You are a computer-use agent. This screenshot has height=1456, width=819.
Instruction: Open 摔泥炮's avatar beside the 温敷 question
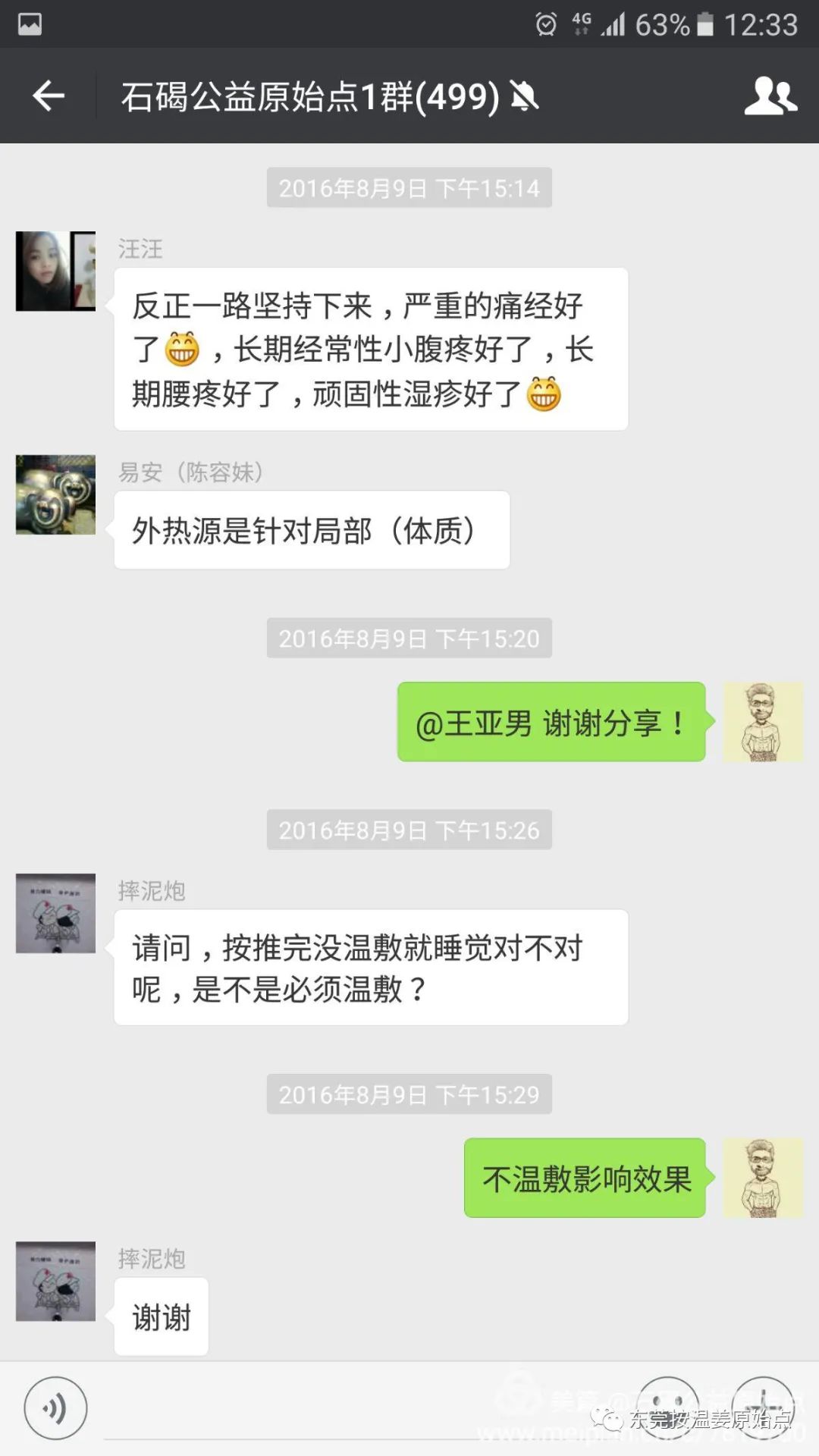coord(55,913)
